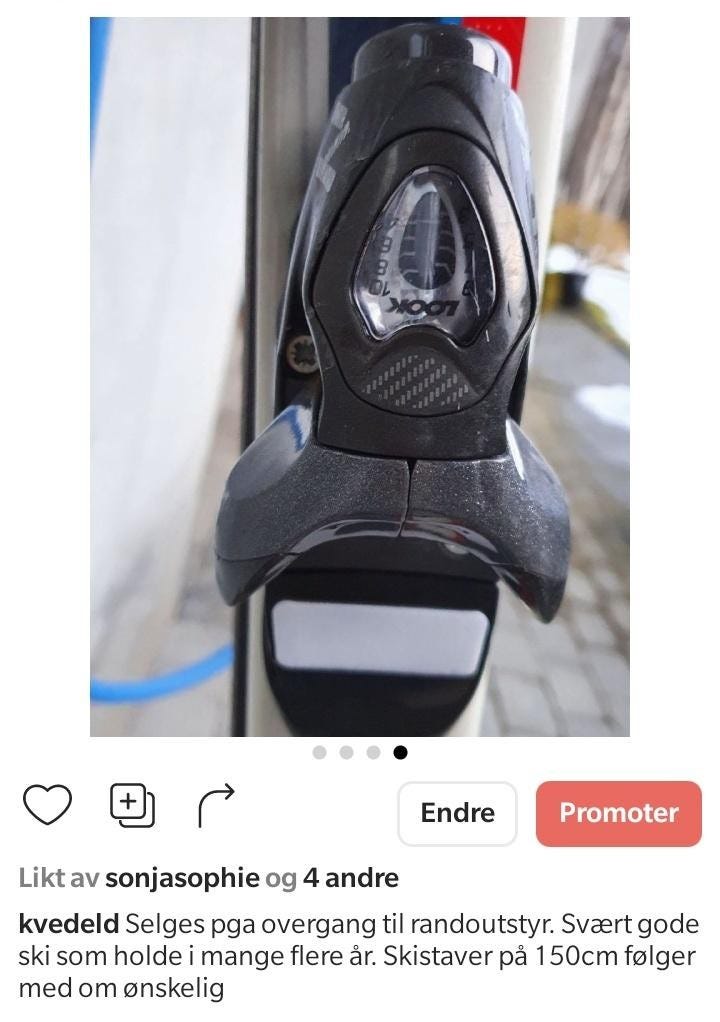Image resolution: width=720 pixels, height=1022 pixels.
Task: Tap the ski binding photo
Action: point(360,370)
